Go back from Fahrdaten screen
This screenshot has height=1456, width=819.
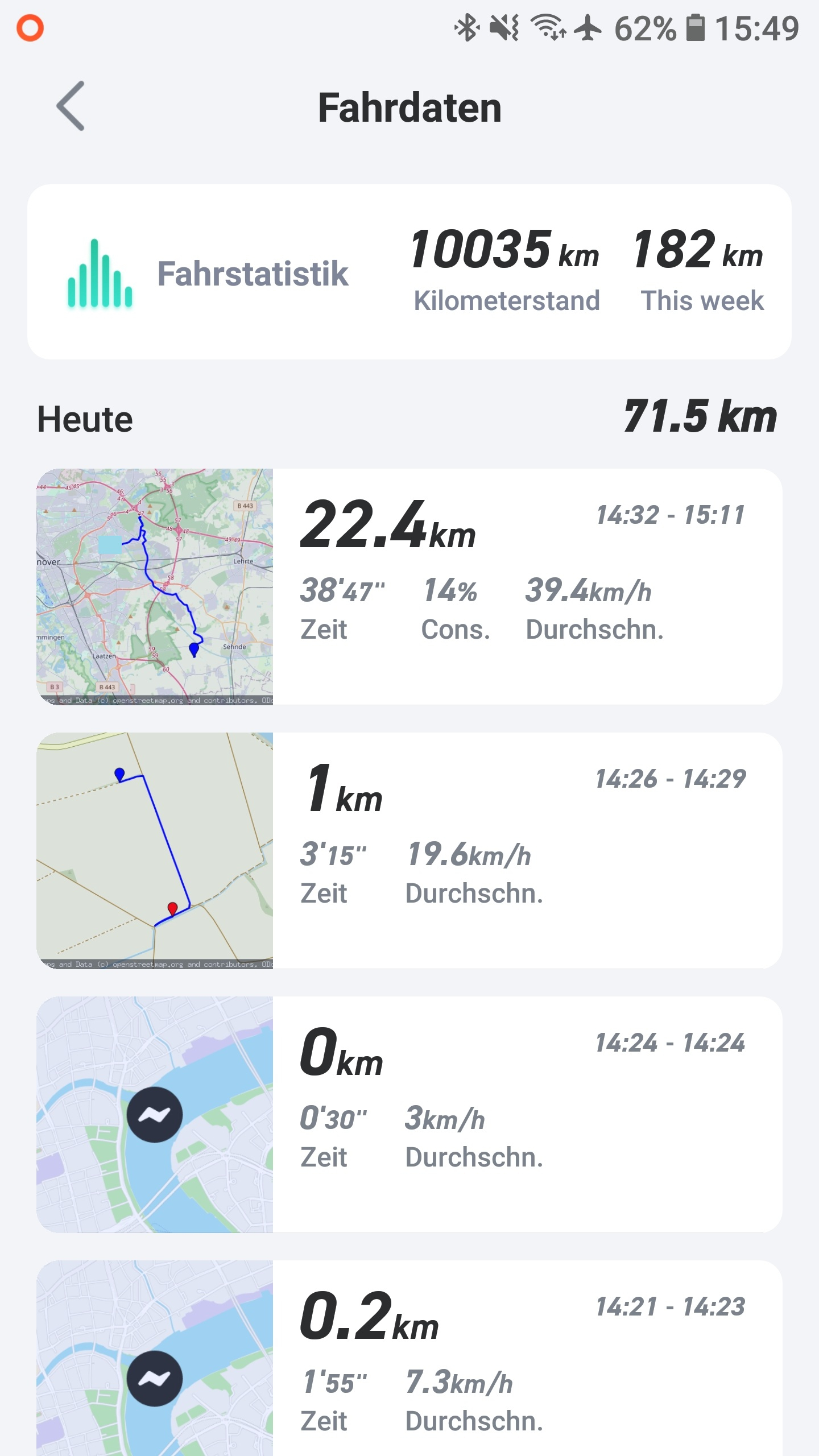pos(71,106)
